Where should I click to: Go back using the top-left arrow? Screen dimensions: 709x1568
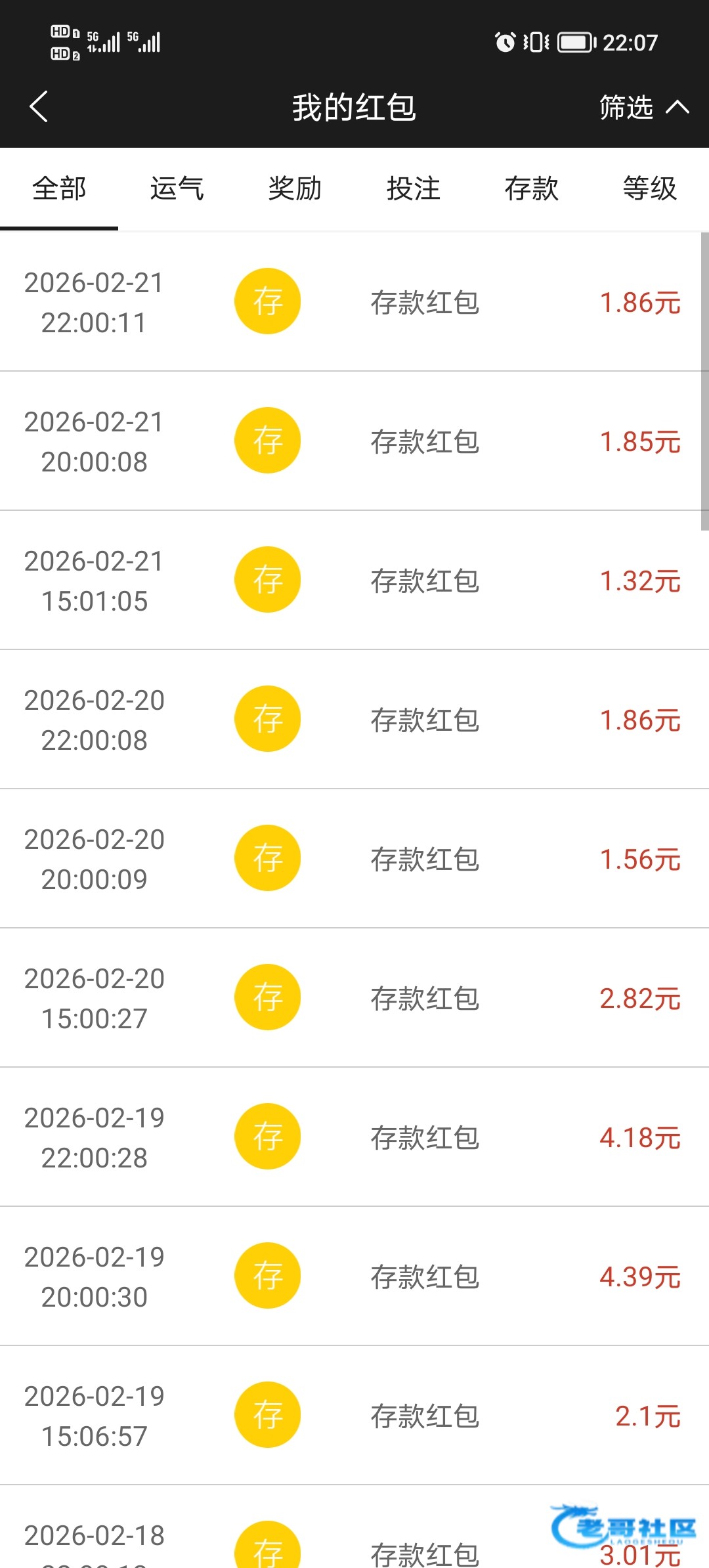click(39, 107)
